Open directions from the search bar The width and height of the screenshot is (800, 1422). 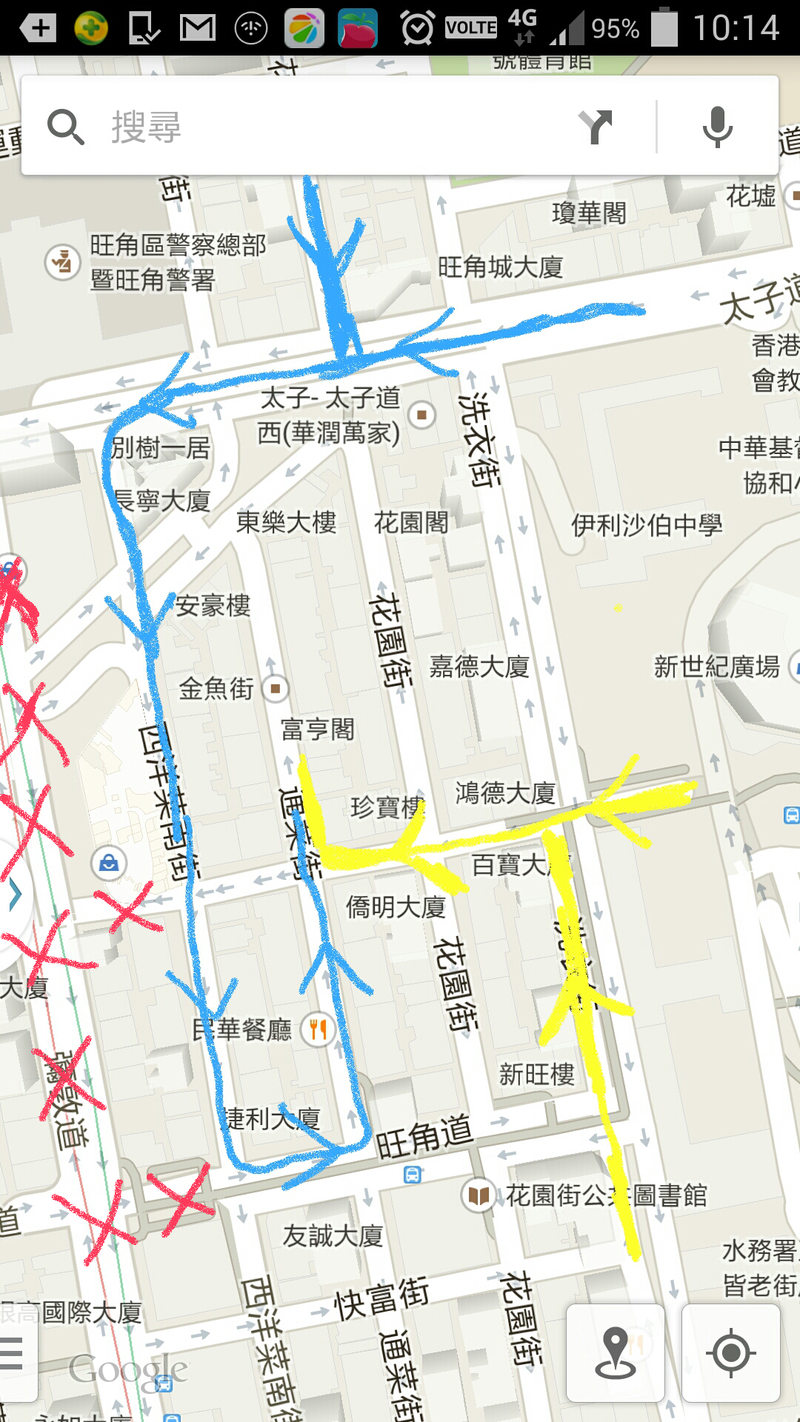click(x=596, y=128)
